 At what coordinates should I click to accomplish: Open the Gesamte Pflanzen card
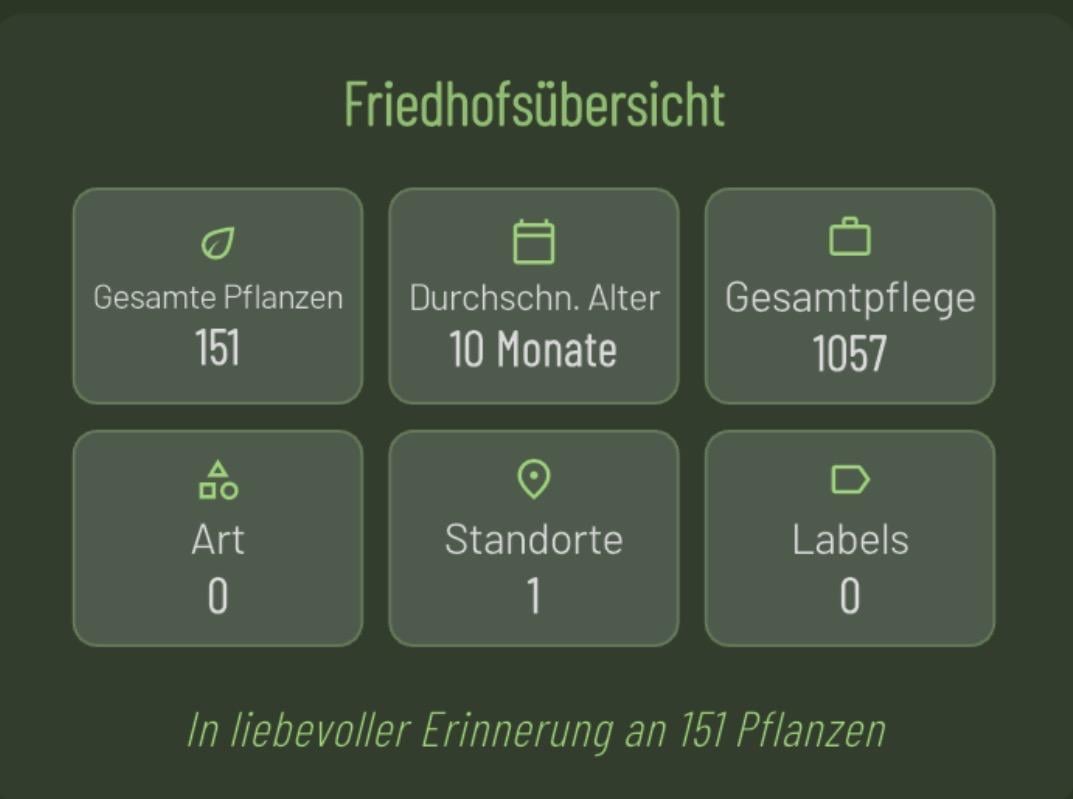pos(218,296)
